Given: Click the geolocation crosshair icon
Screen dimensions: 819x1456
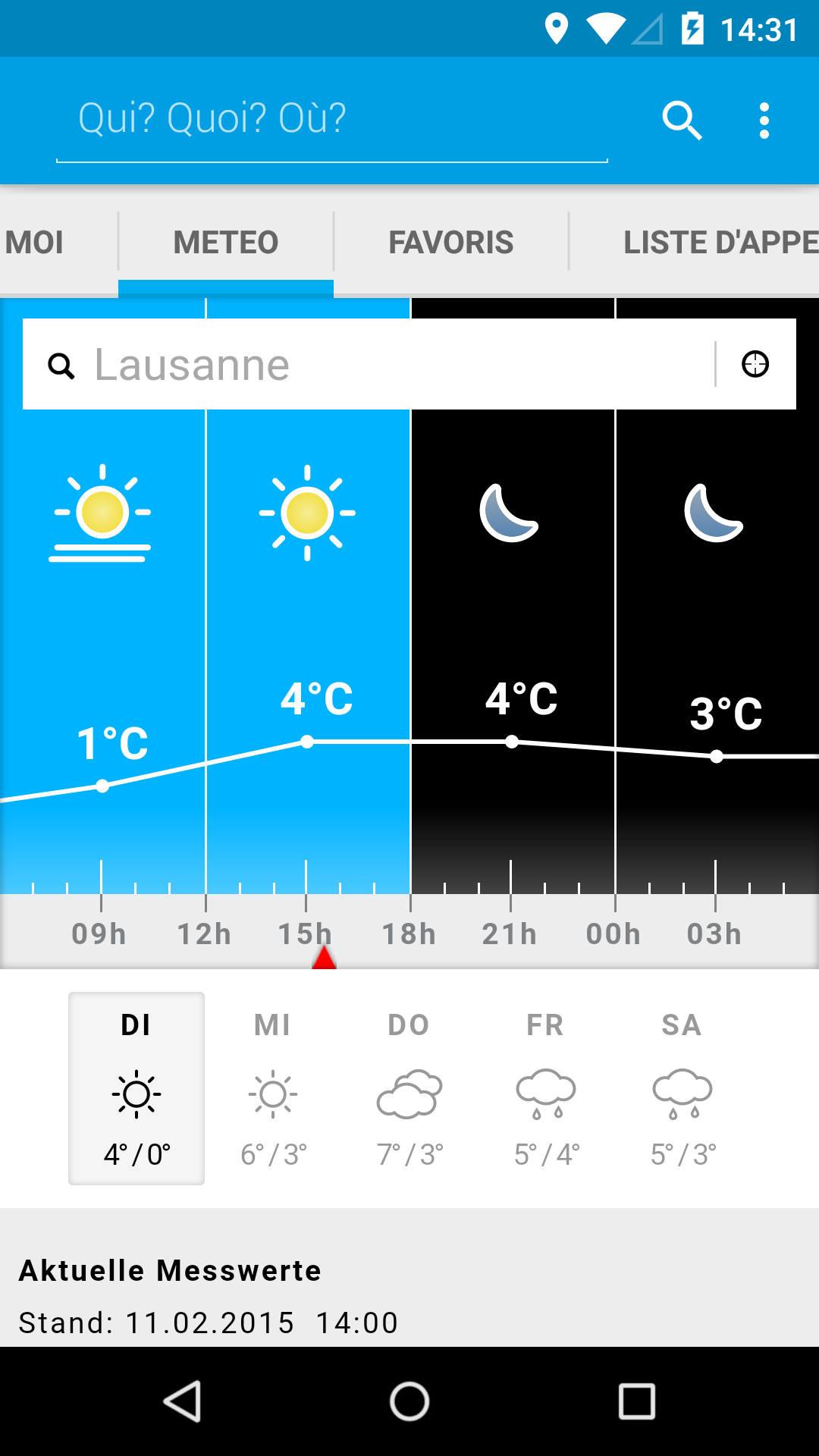Looking at the screenshot, I should [x=756, y=365].
